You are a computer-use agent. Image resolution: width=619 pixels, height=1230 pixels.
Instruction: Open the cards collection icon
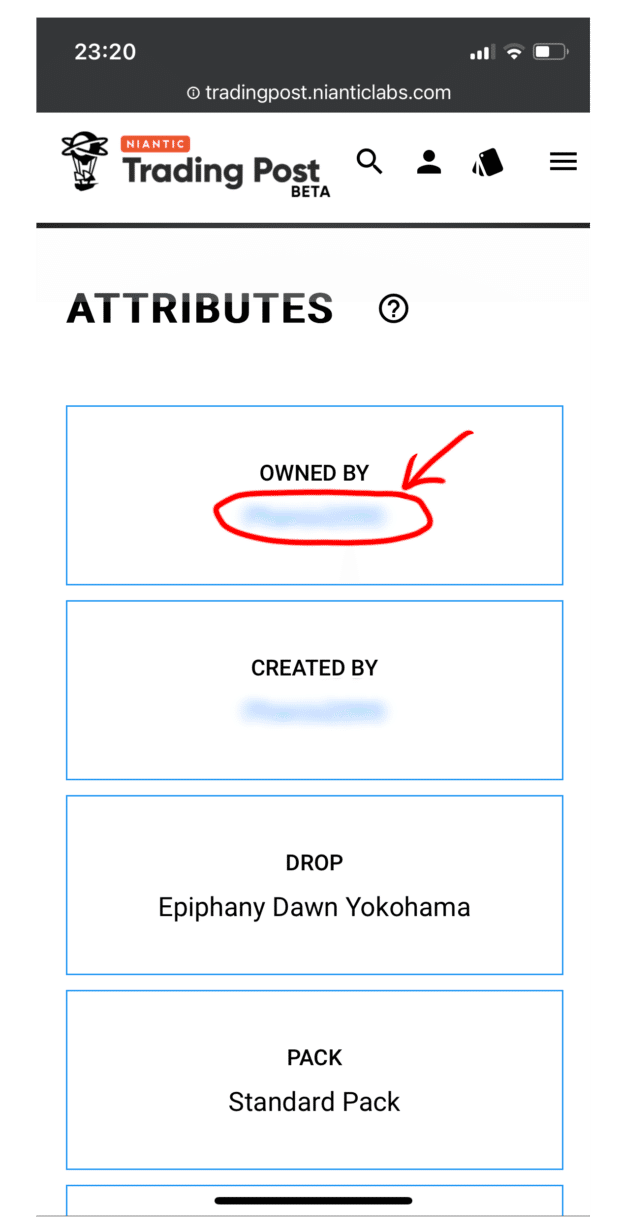[487, 162]
